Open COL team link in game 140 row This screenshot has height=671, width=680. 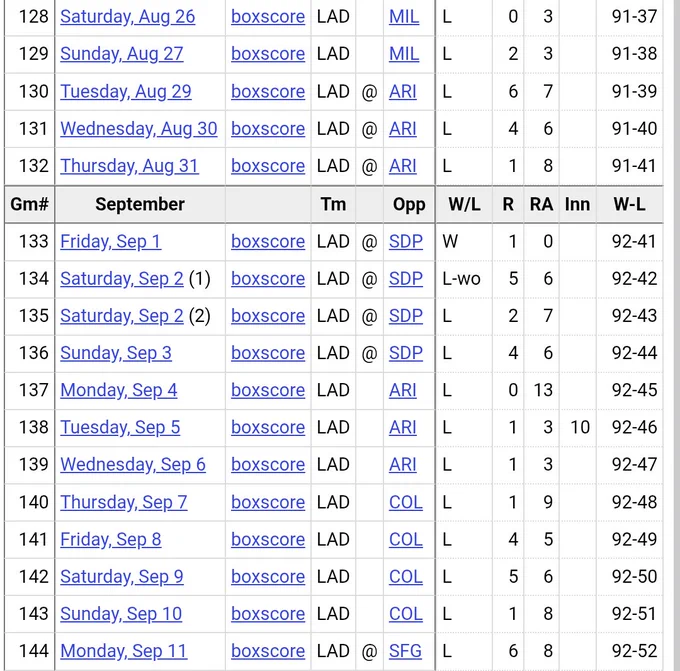(405, 502)
